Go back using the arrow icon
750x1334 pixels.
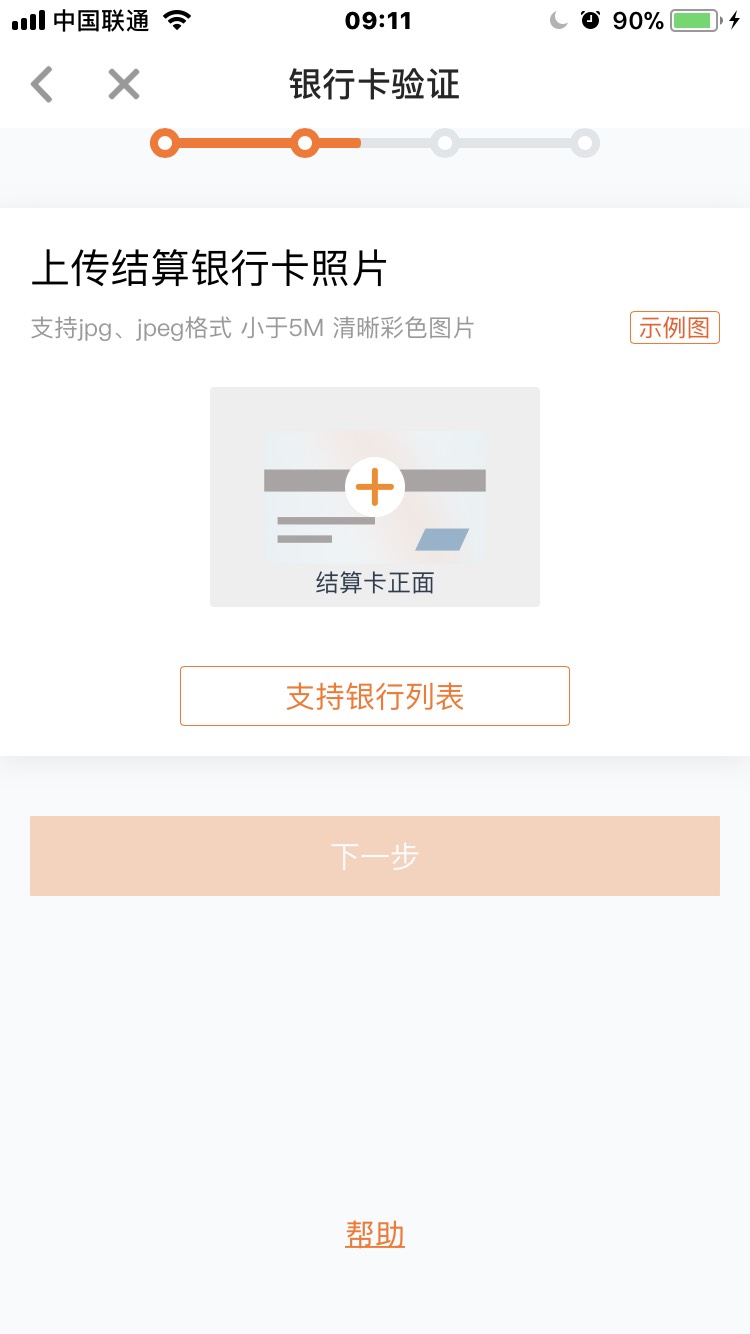pyautogui.click(x=42, y=85)
